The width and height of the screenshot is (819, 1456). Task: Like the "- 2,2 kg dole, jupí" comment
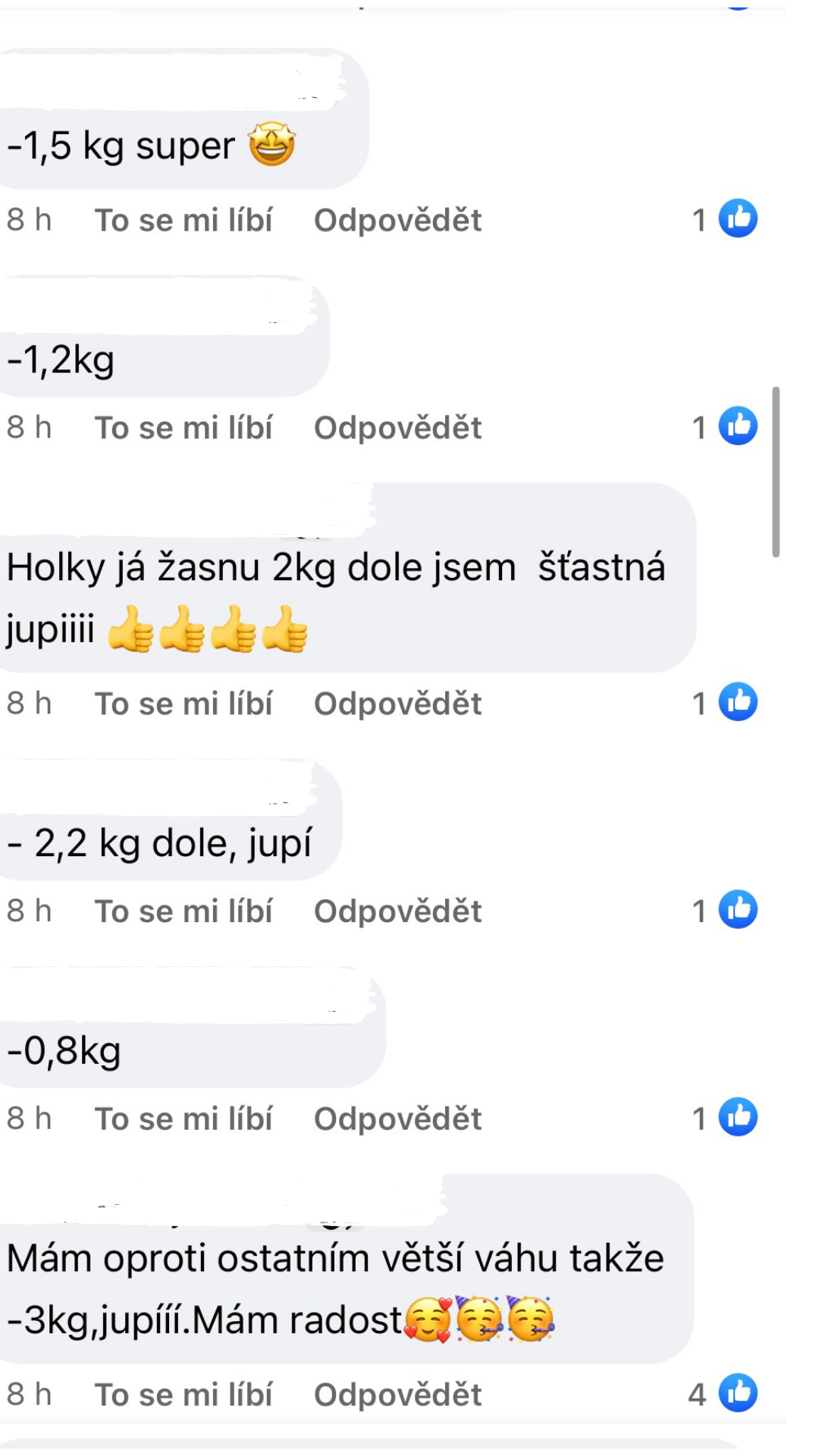(x=183, y=912)
